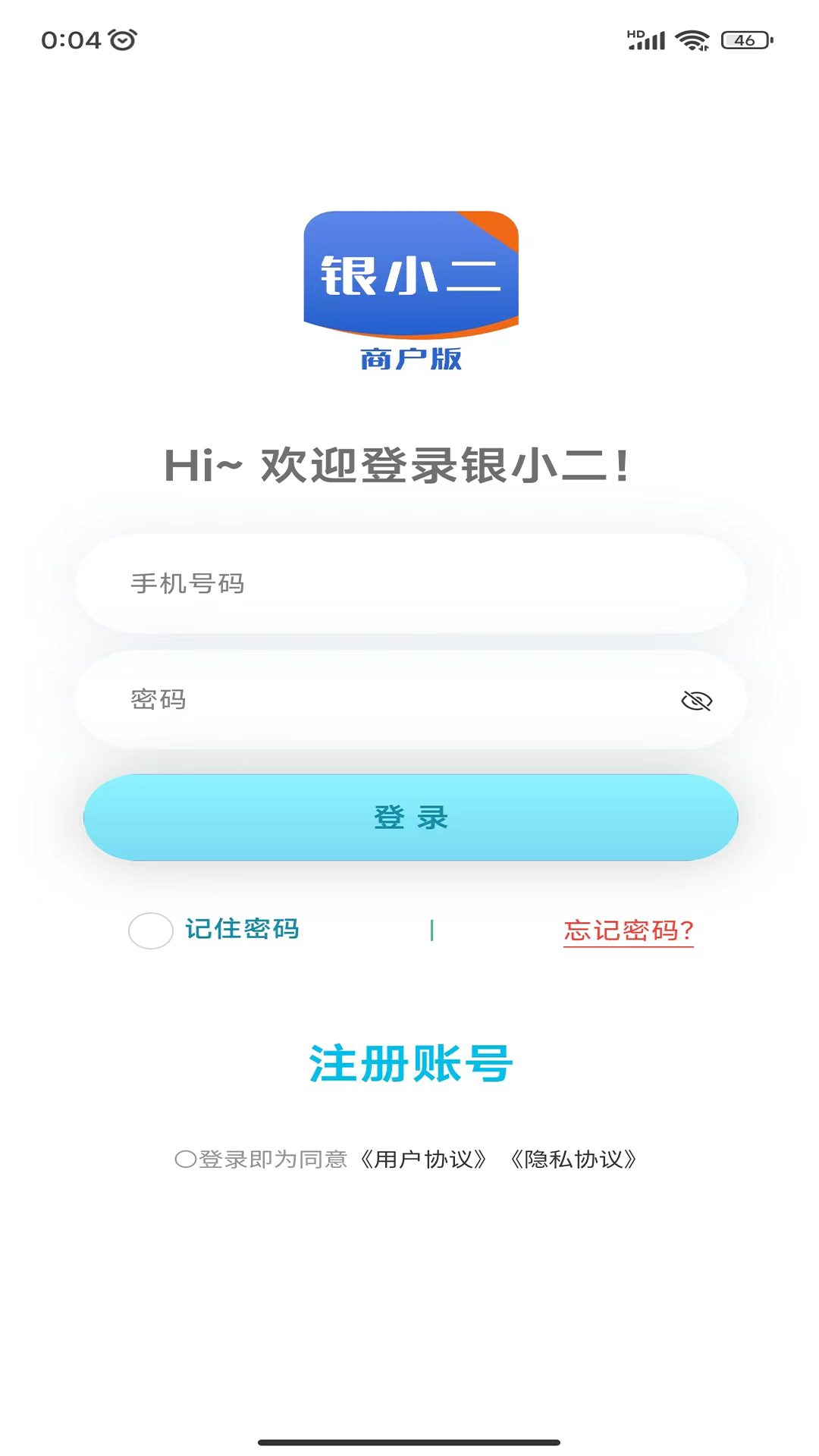The width and height of the screenshot is (819, 1456).
Task: Click the Wi-Fi icon in status bar
Action: [x=691, y=39]
